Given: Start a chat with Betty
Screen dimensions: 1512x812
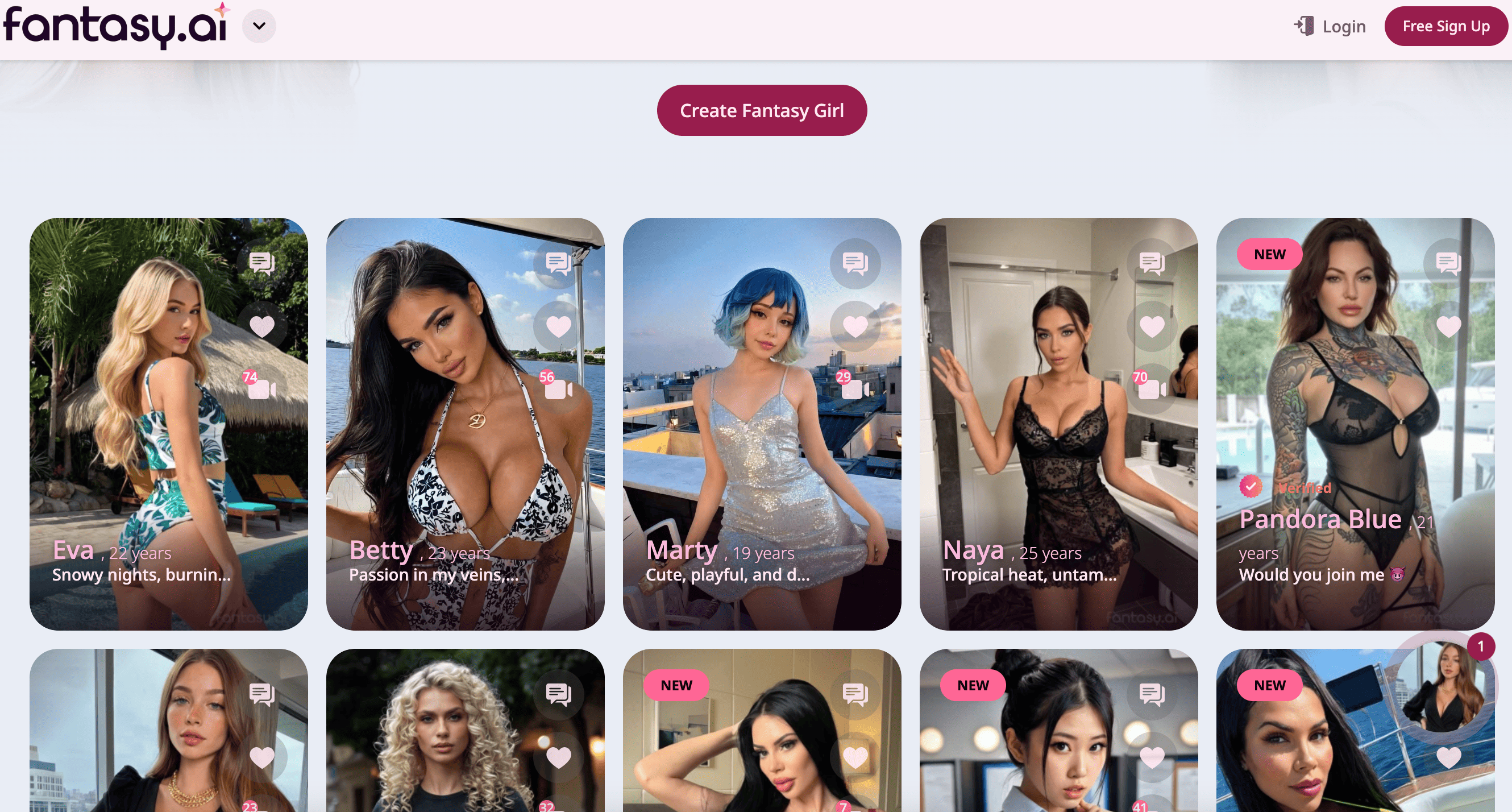Looking at the screenshot, I should tap(558, 263).
